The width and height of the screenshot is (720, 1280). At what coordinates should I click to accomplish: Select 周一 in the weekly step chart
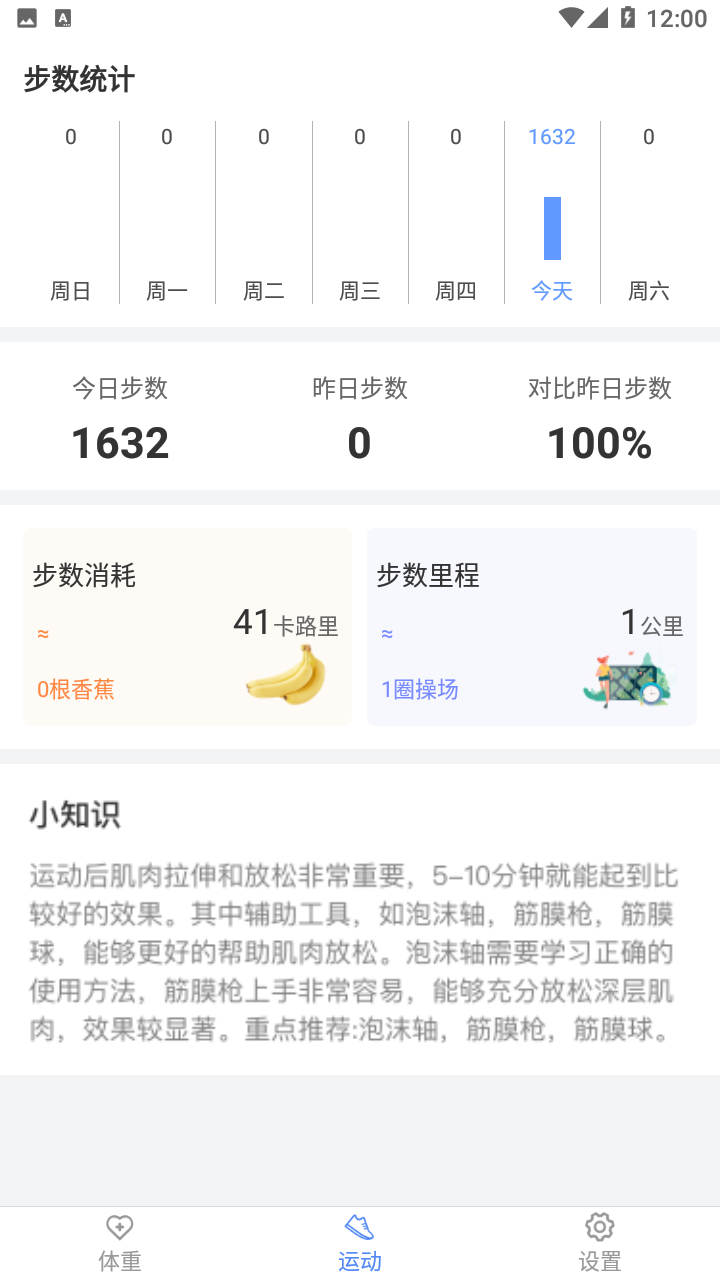tap(167, 290)
